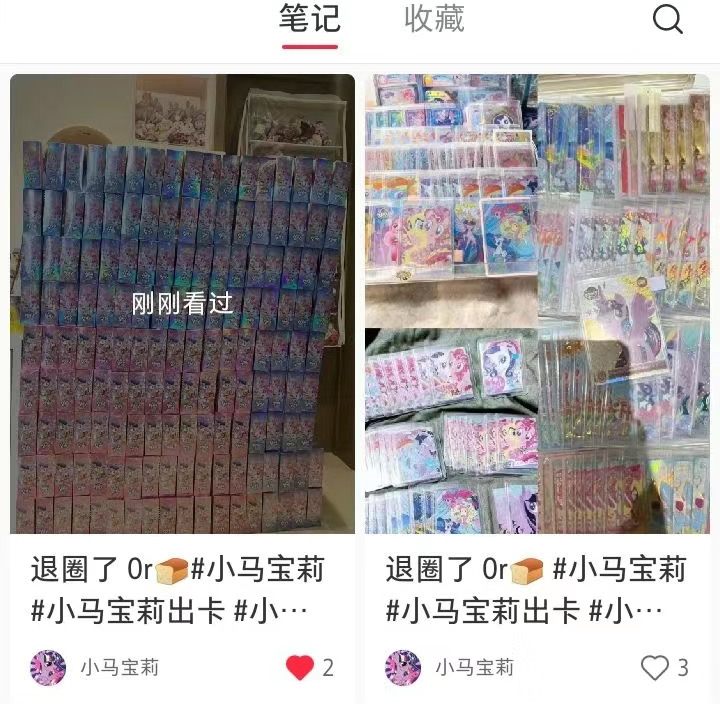The image size is (720, 704).
Task: Unlike the note with 2 likes
Action: (x=300, y=667)
